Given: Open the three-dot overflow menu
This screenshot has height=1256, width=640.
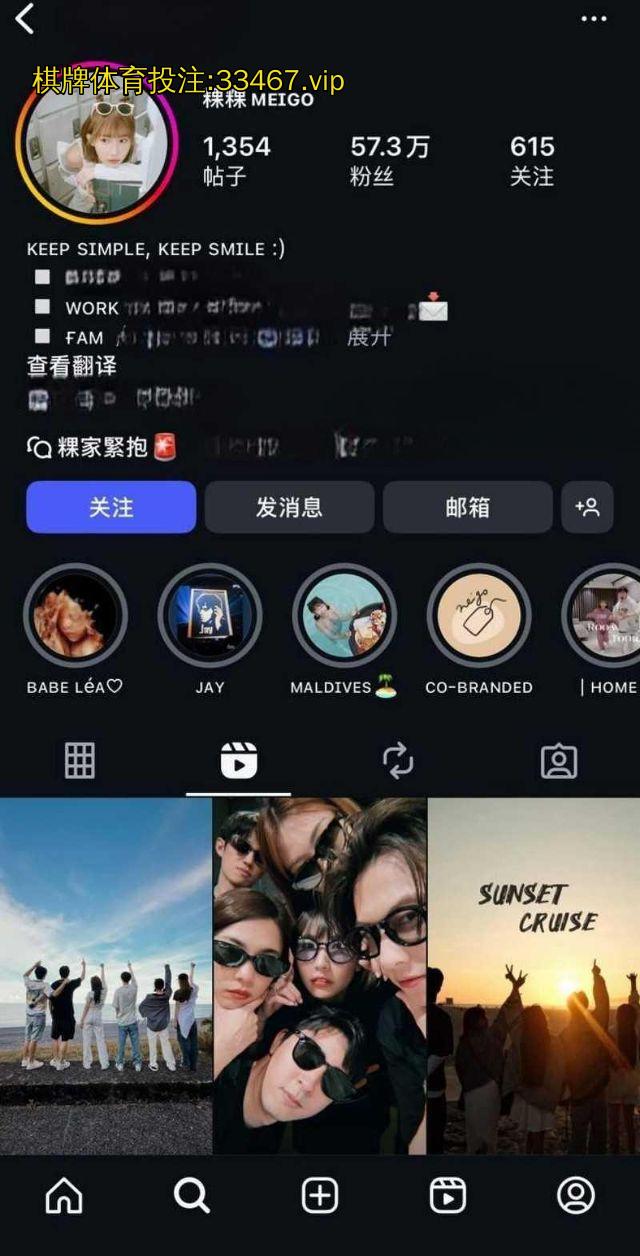Looking at the screenshot, I should coord(594,19).
